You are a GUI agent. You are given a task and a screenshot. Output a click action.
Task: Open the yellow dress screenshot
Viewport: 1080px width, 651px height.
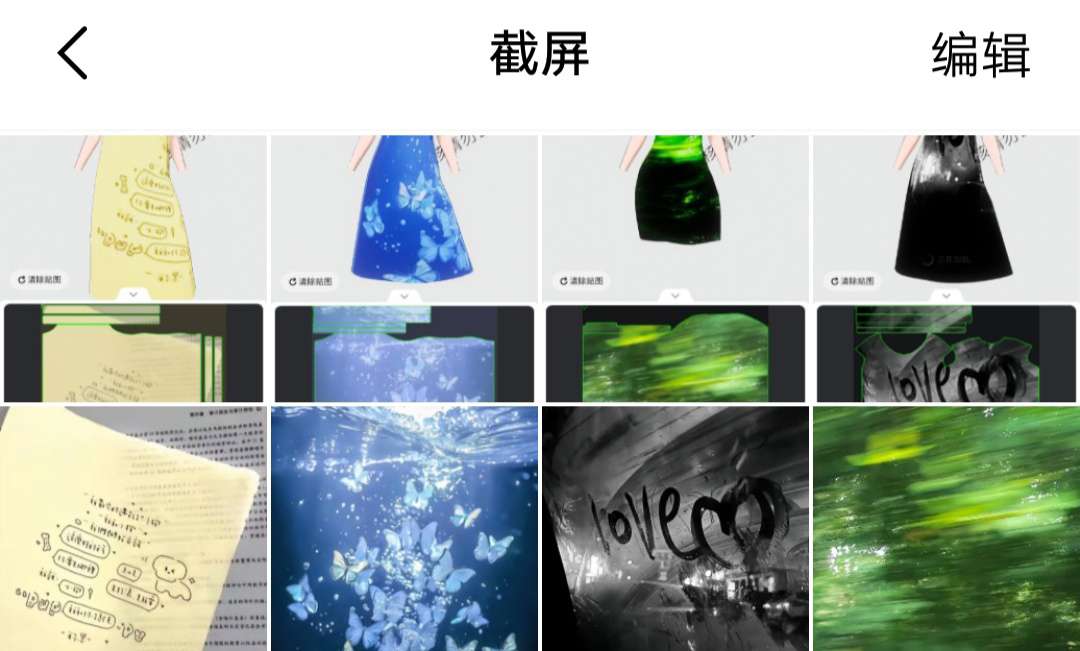[133, 268]
